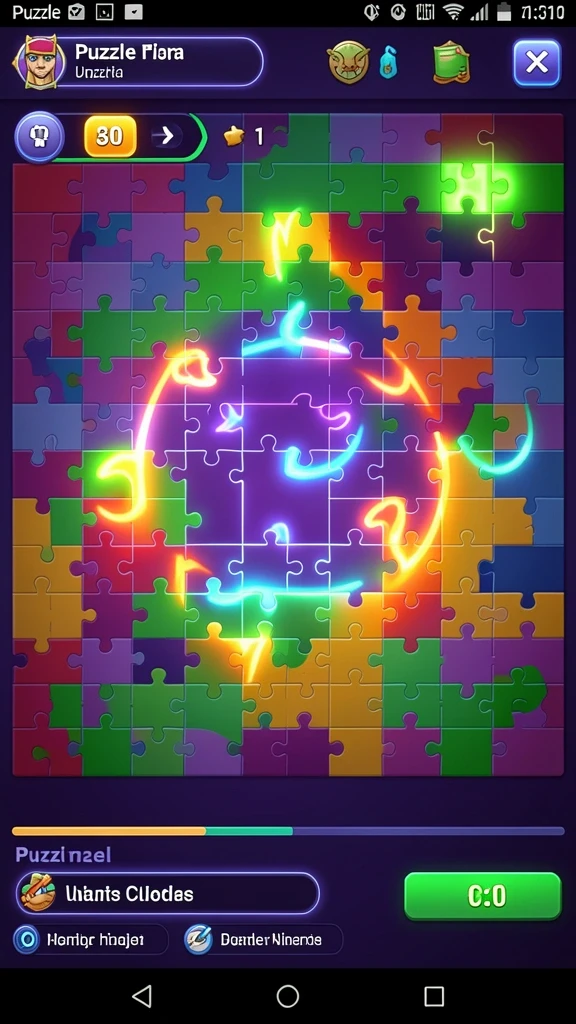The image size is (576, 1024).
Task: Open the green book icon
Action: [452, 63]
